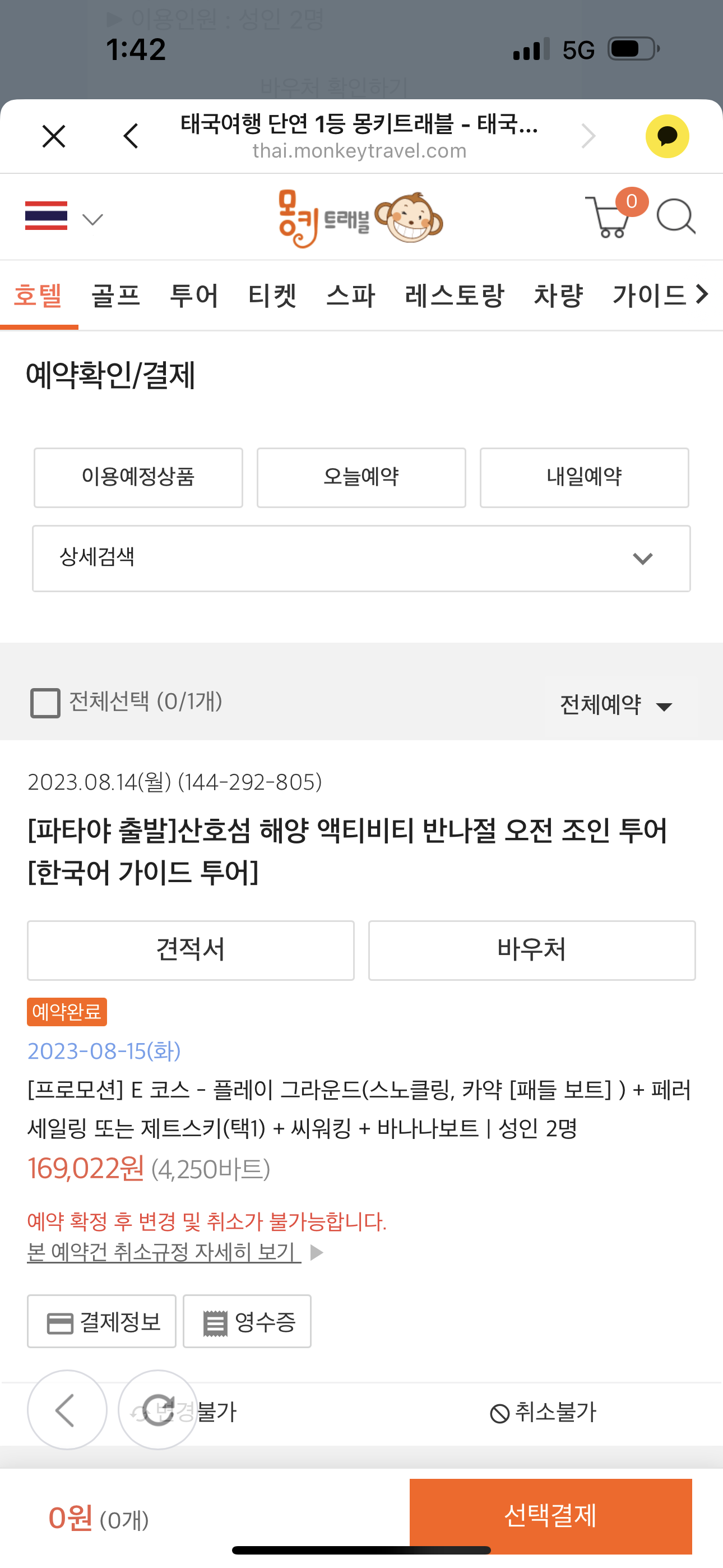Expand the 상세검색 dropdown
723x1568 pixels.
361,558
